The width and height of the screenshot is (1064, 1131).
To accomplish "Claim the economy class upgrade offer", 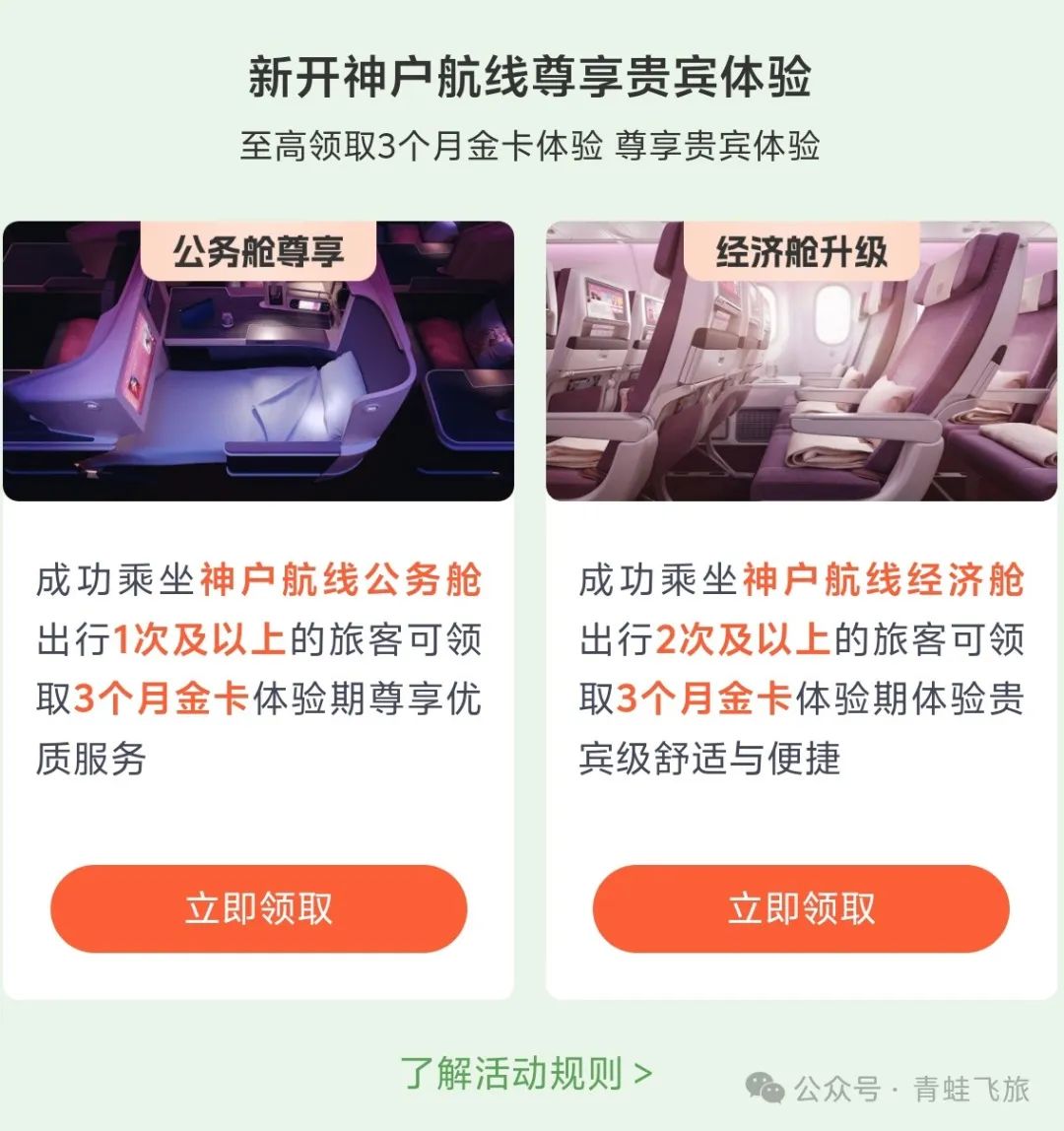I will 801,908.
